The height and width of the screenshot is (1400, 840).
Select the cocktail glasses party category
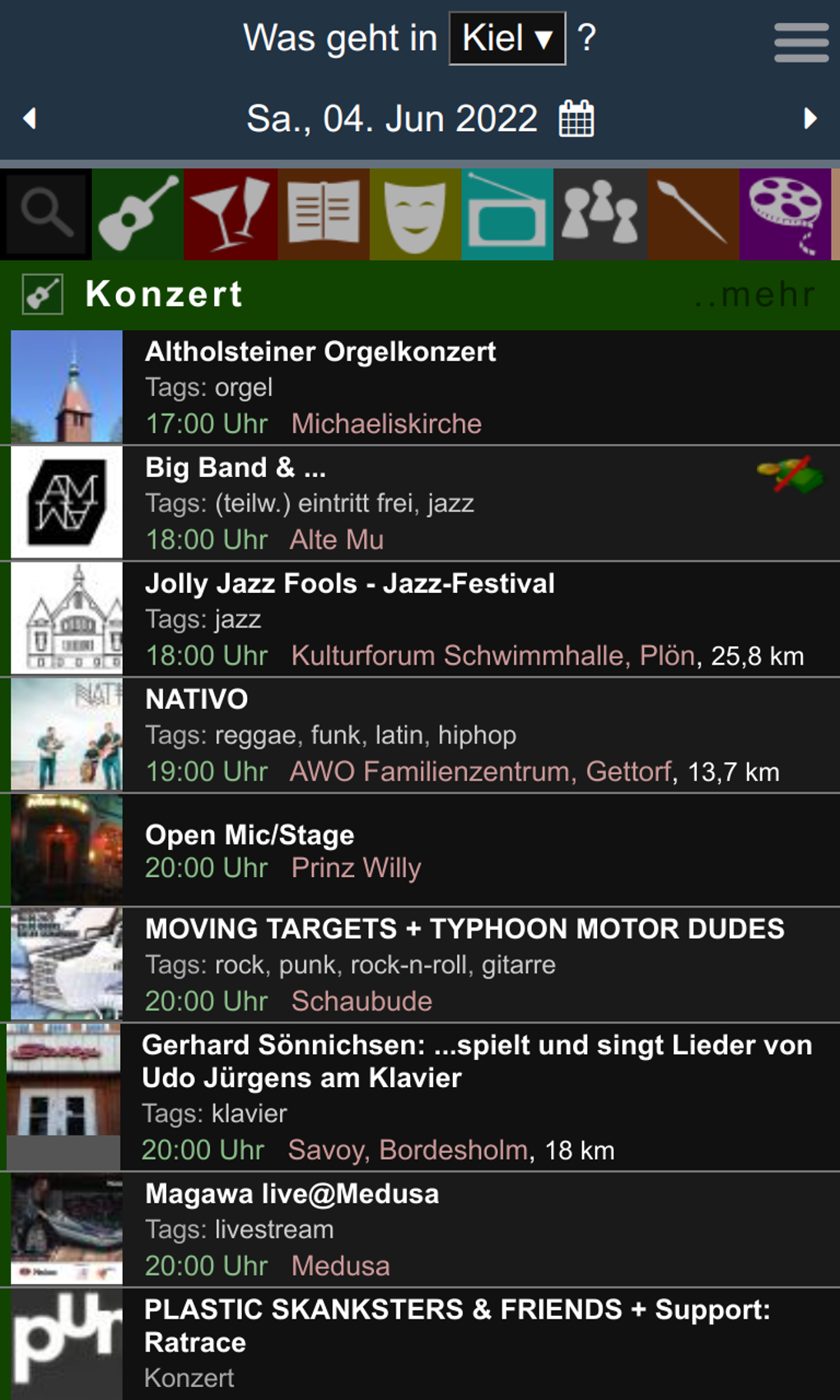231,214
